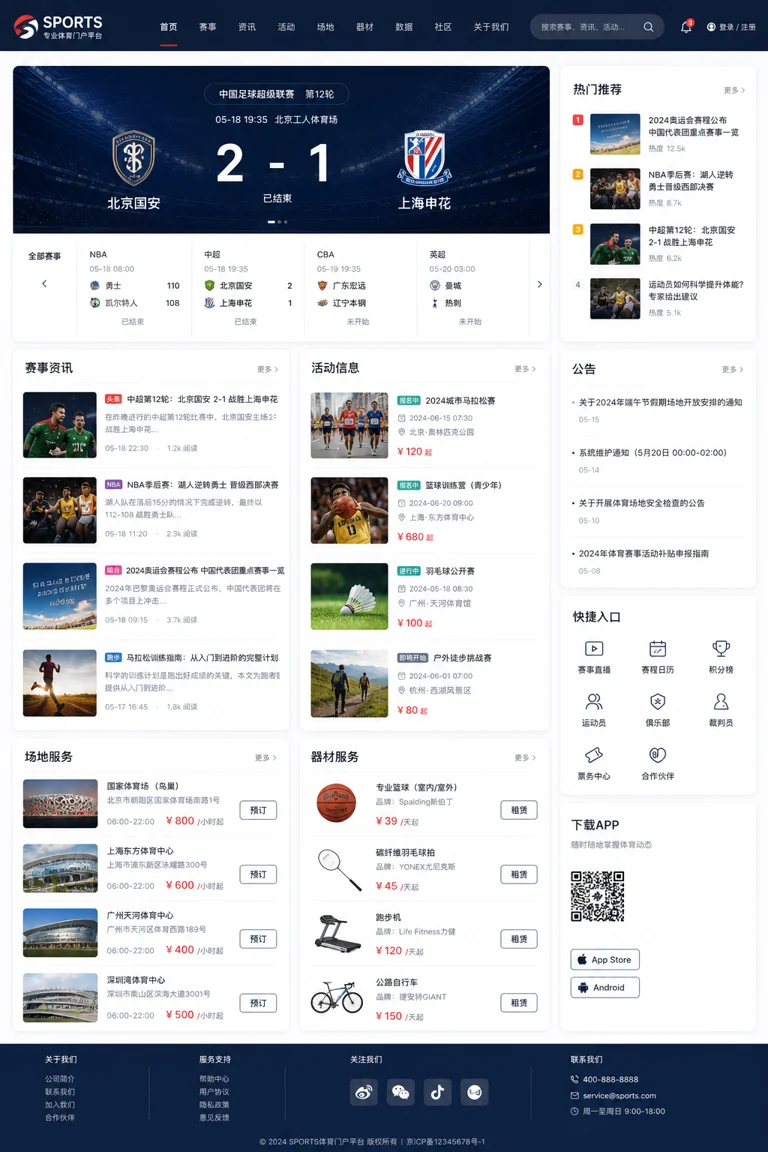This screenshot has width=768, height=1152.
Task: Open 票务中心 quick entry
Action: 594,763
